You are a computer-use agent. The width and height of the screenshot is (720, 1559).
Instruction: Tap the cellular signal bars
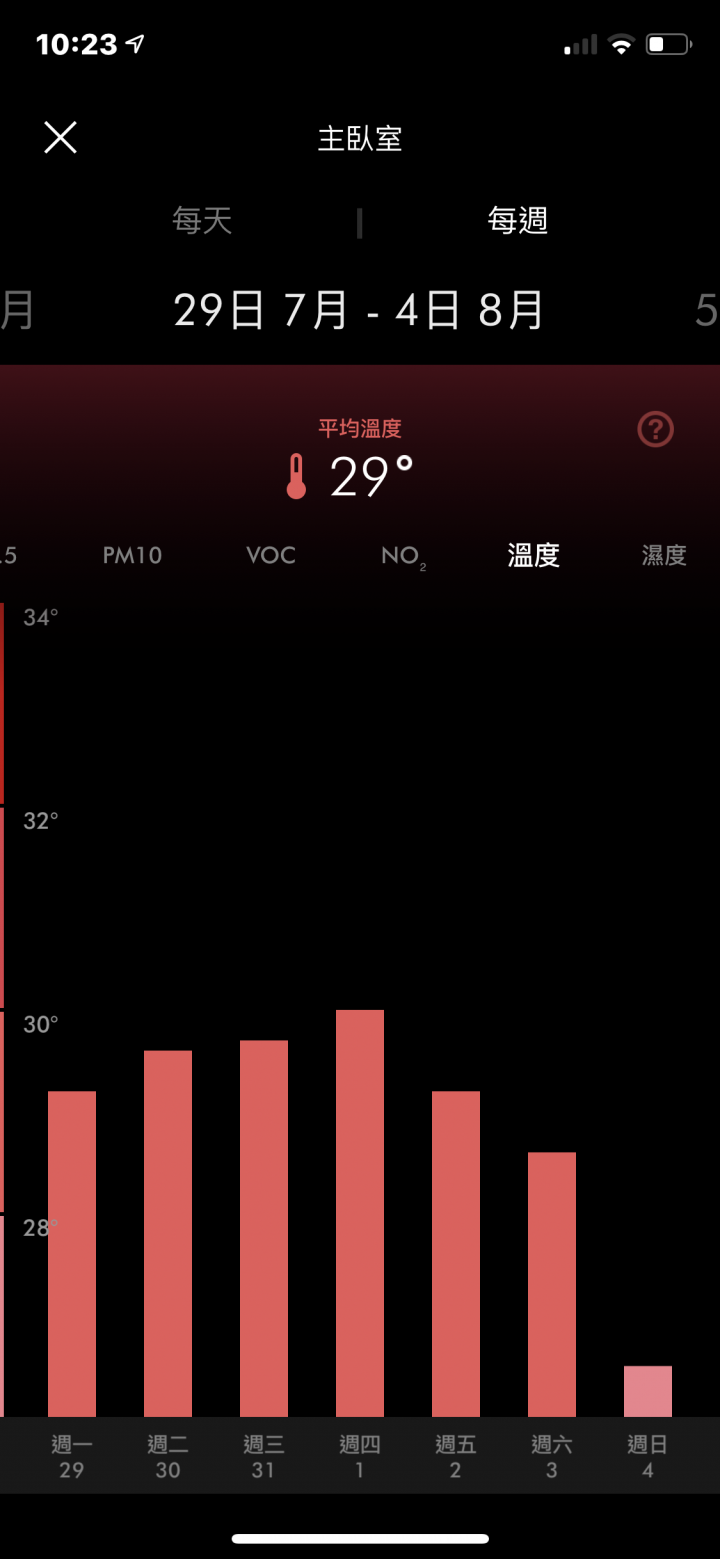pos(578,43)
